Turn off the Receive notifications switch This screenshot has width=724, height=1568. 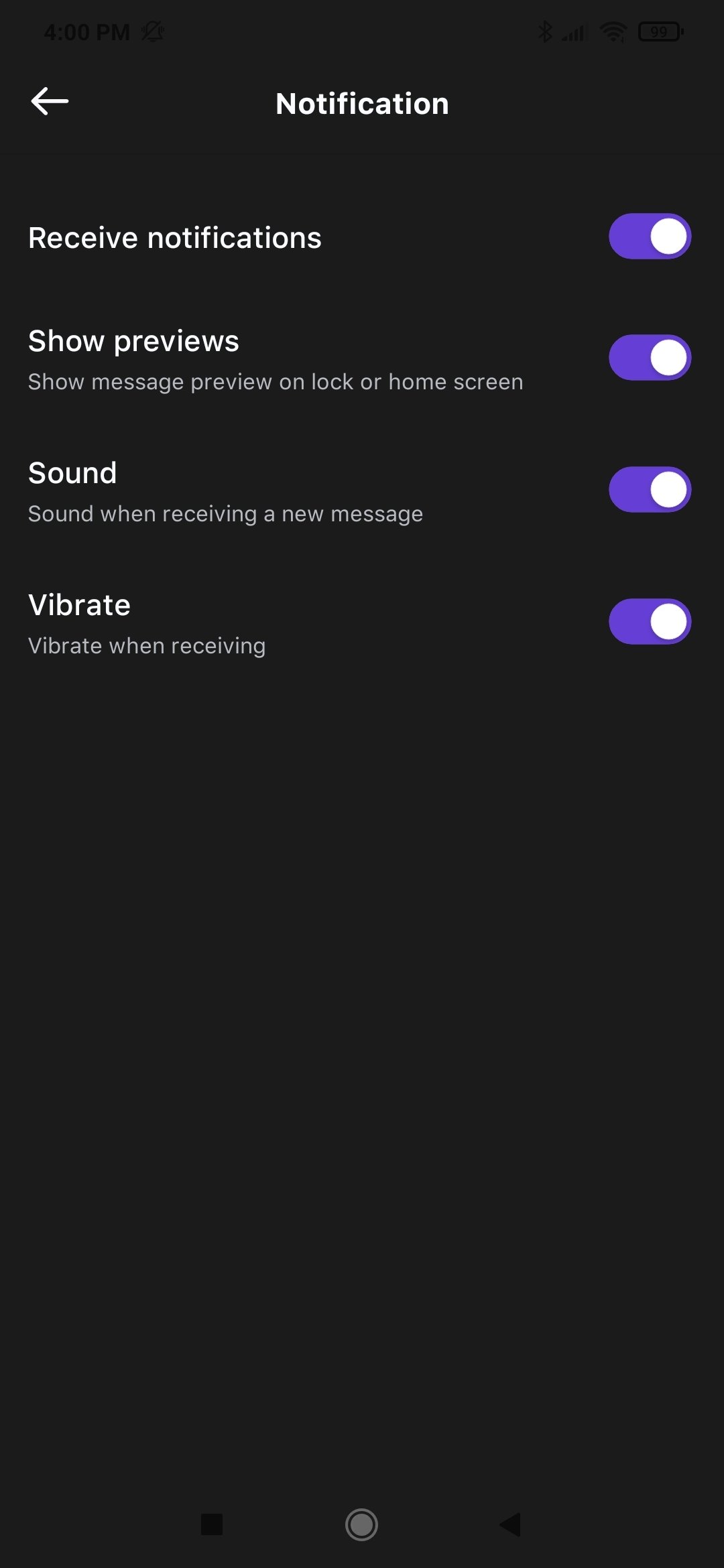click(649, 237)
